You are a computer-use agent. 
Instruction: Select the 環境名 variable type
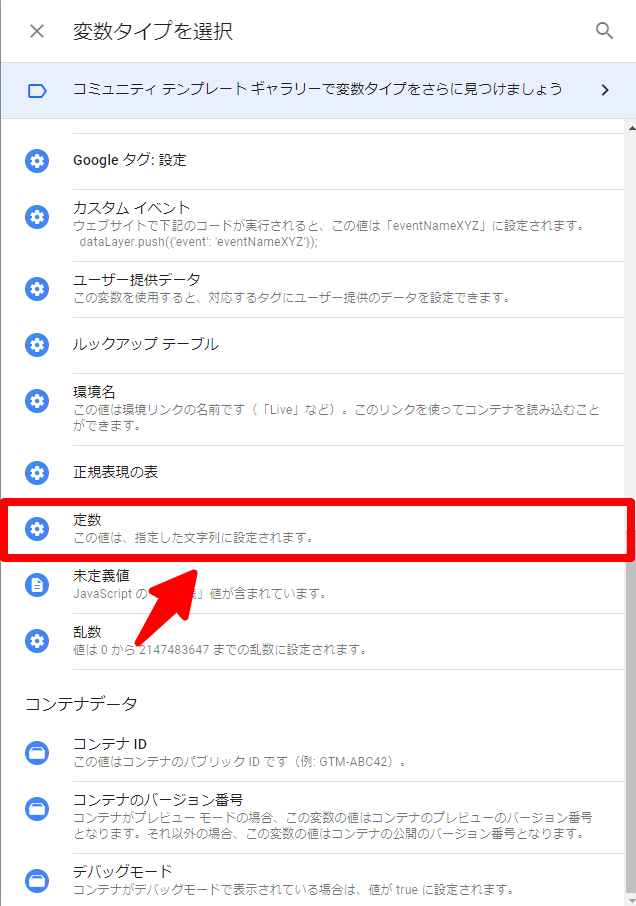coord(94,393)
